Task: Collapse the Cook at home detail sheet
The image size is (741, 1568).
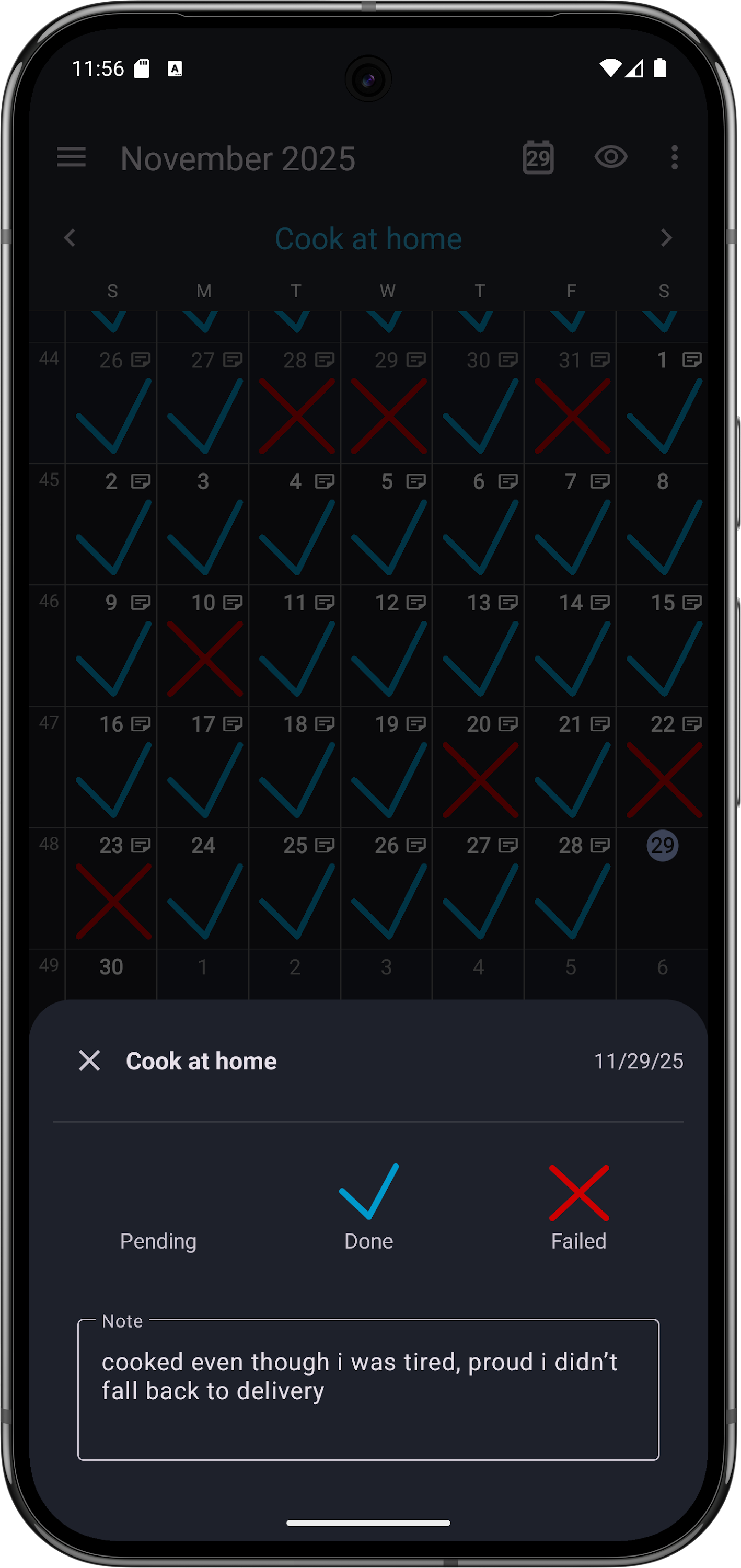Action: tap(90, 1060)
